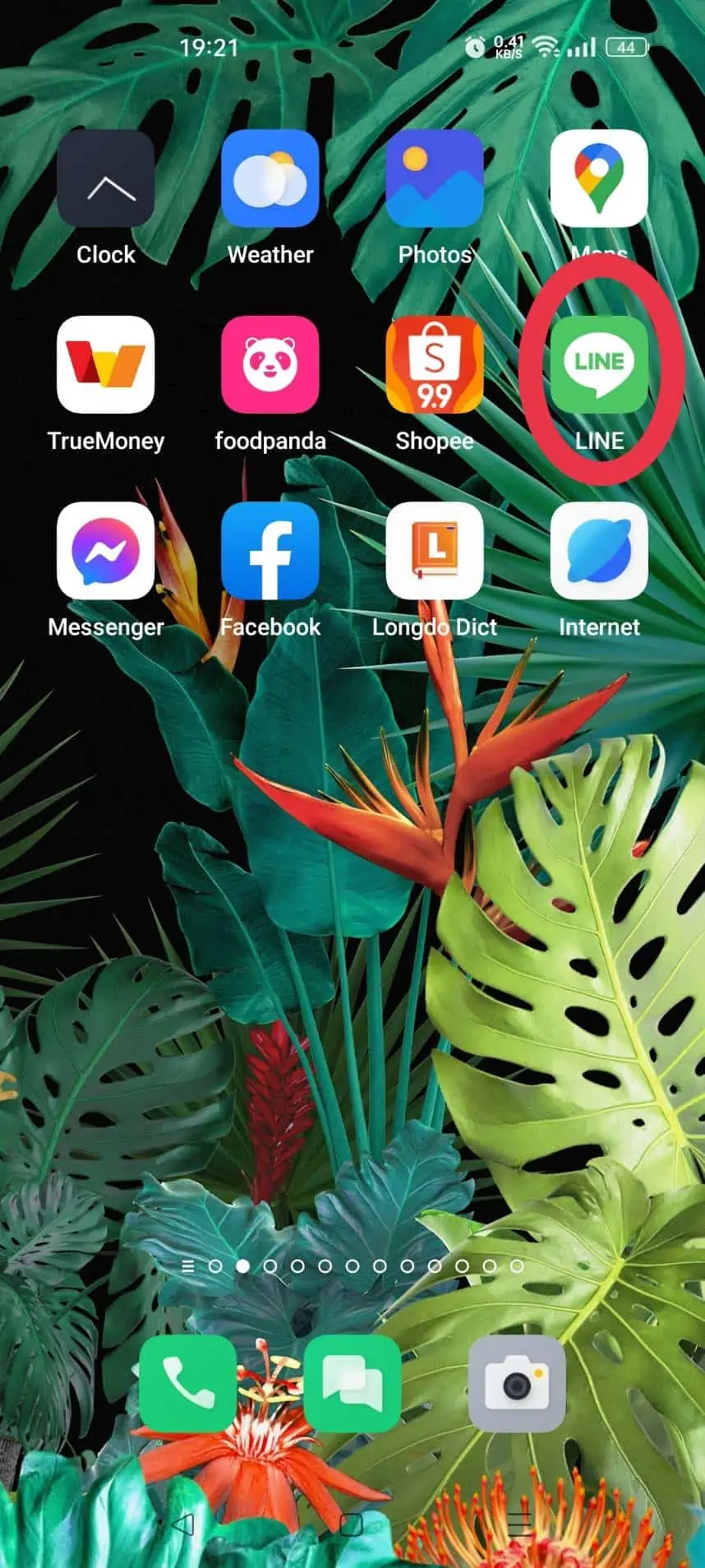Tap the system back button

point(184,1524)
